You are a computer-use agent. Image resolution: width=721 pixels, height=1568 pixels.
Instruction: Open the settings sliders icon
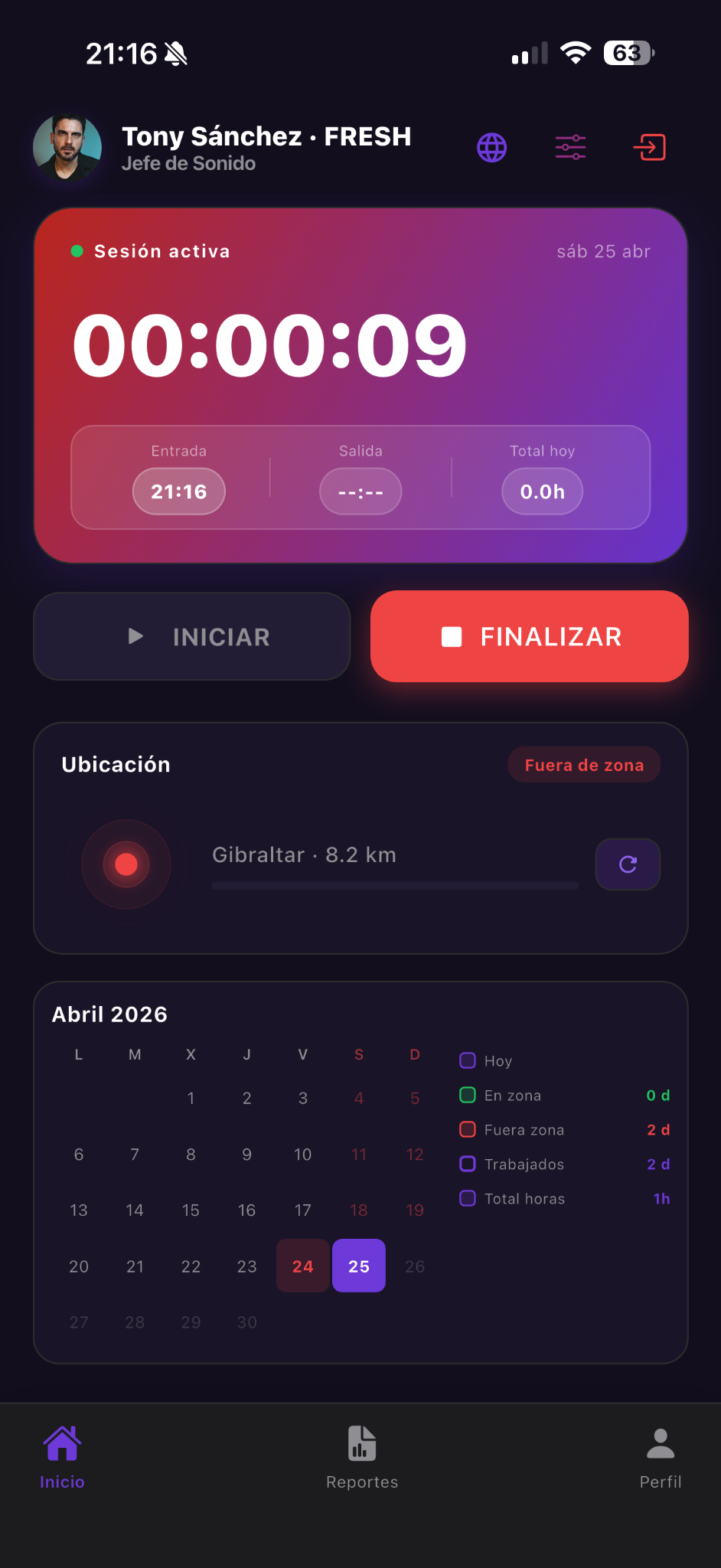coord(571,147)
